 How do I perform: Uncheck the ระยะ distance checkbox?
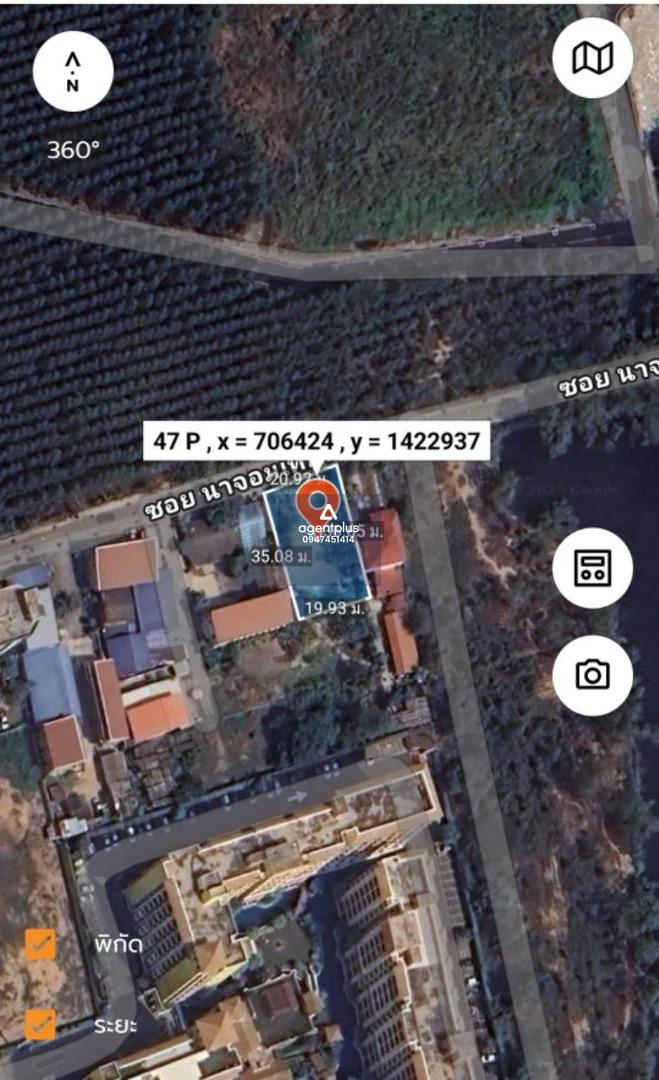(x=41, y=1024)
